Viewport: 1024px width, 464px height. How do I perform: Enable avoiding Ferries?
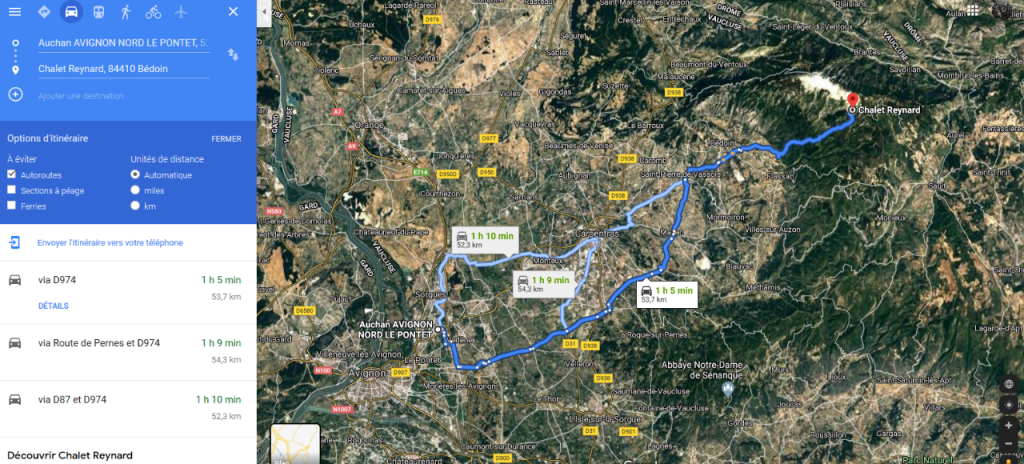(12, 205)
